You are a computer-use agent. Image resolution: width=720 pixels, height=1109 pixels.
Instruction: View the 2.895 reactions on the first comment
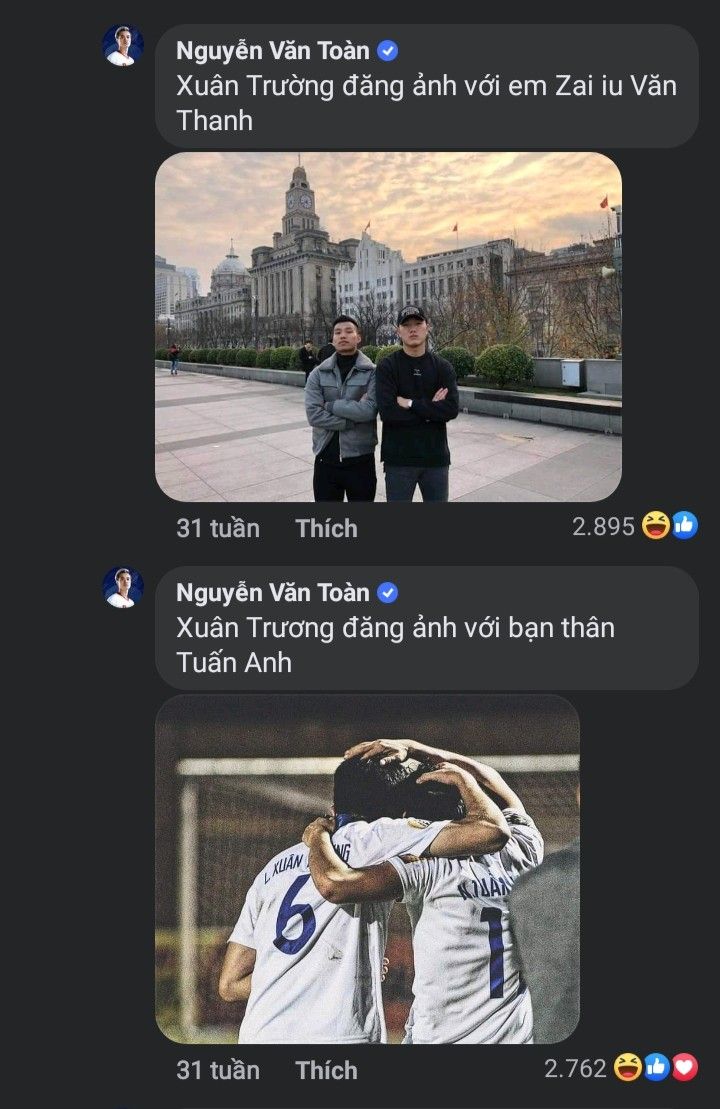click(x=634, y=526)
